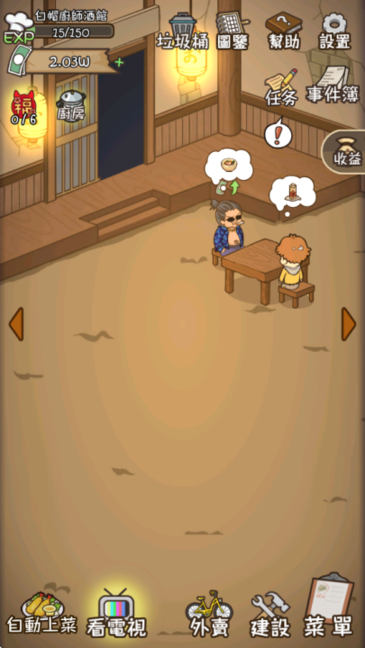Open the 圖鑒 collection book
The height and width of the screenshot is (648, 365).
[233, 31]
